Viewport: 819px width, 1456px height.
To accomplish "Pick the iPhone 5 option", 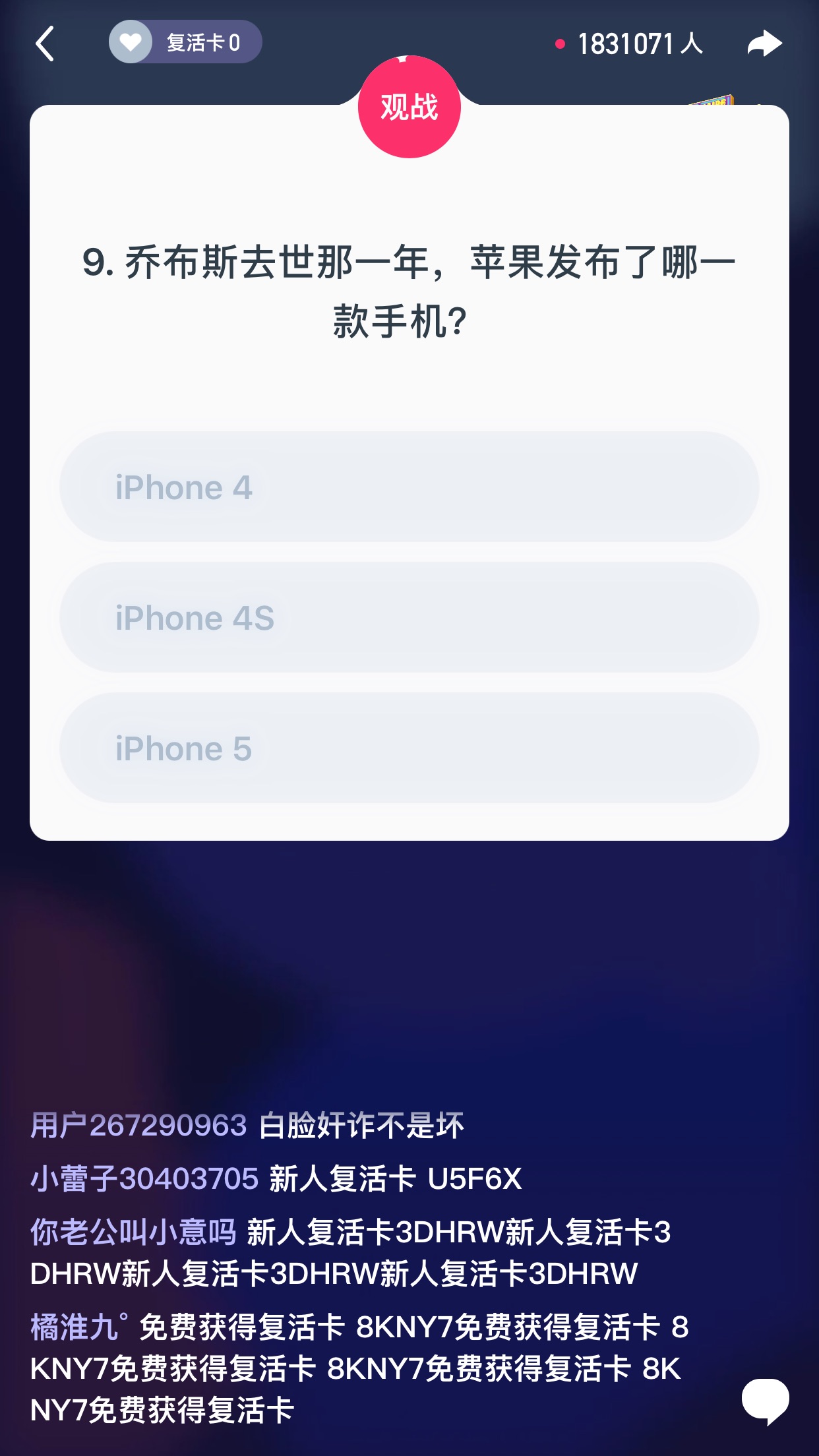I will pyautogui.click(x=409, y=748).
